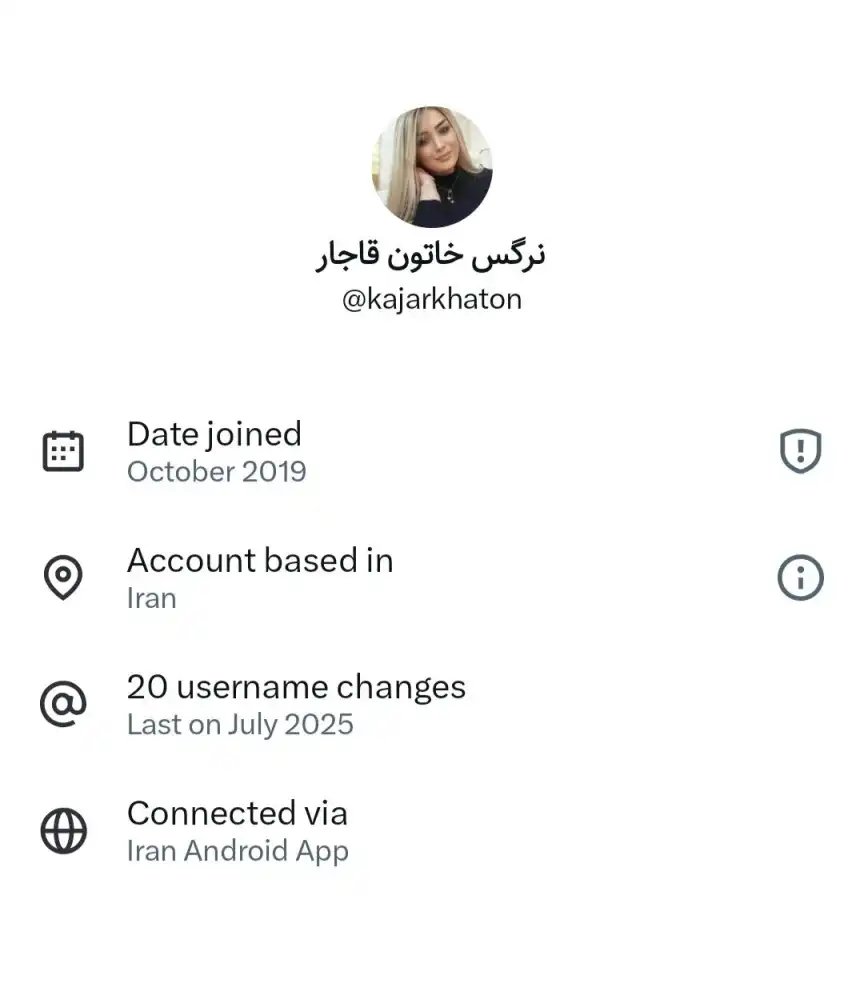Select the Iran location text
This screenshot has height=999, width=864.
[151, 598]
